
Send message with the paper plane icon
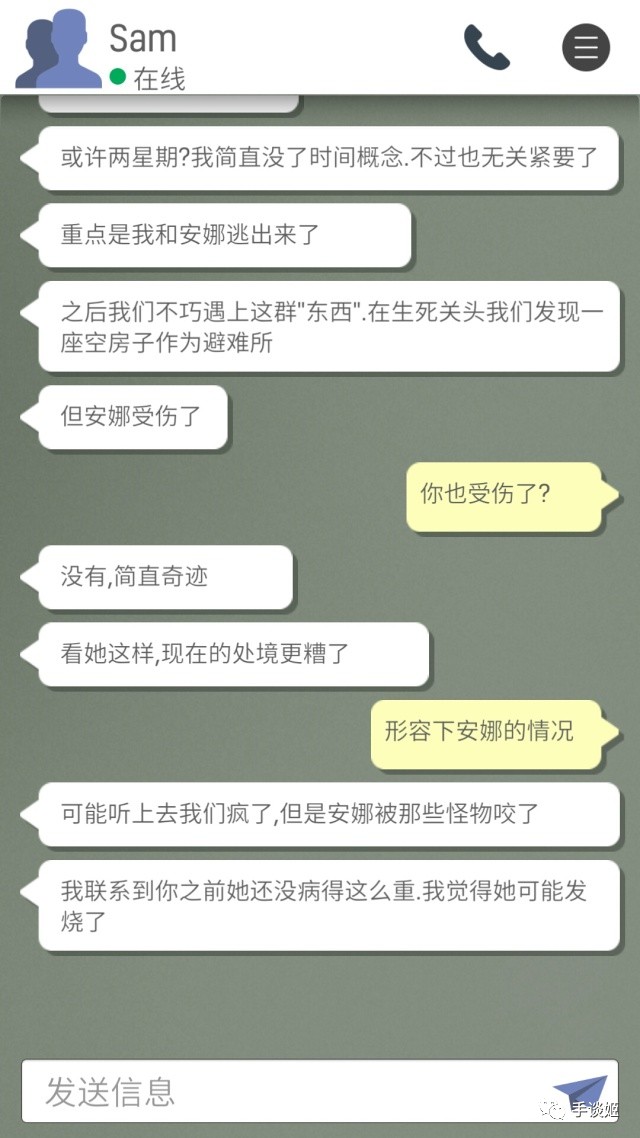pos(579,1090)
